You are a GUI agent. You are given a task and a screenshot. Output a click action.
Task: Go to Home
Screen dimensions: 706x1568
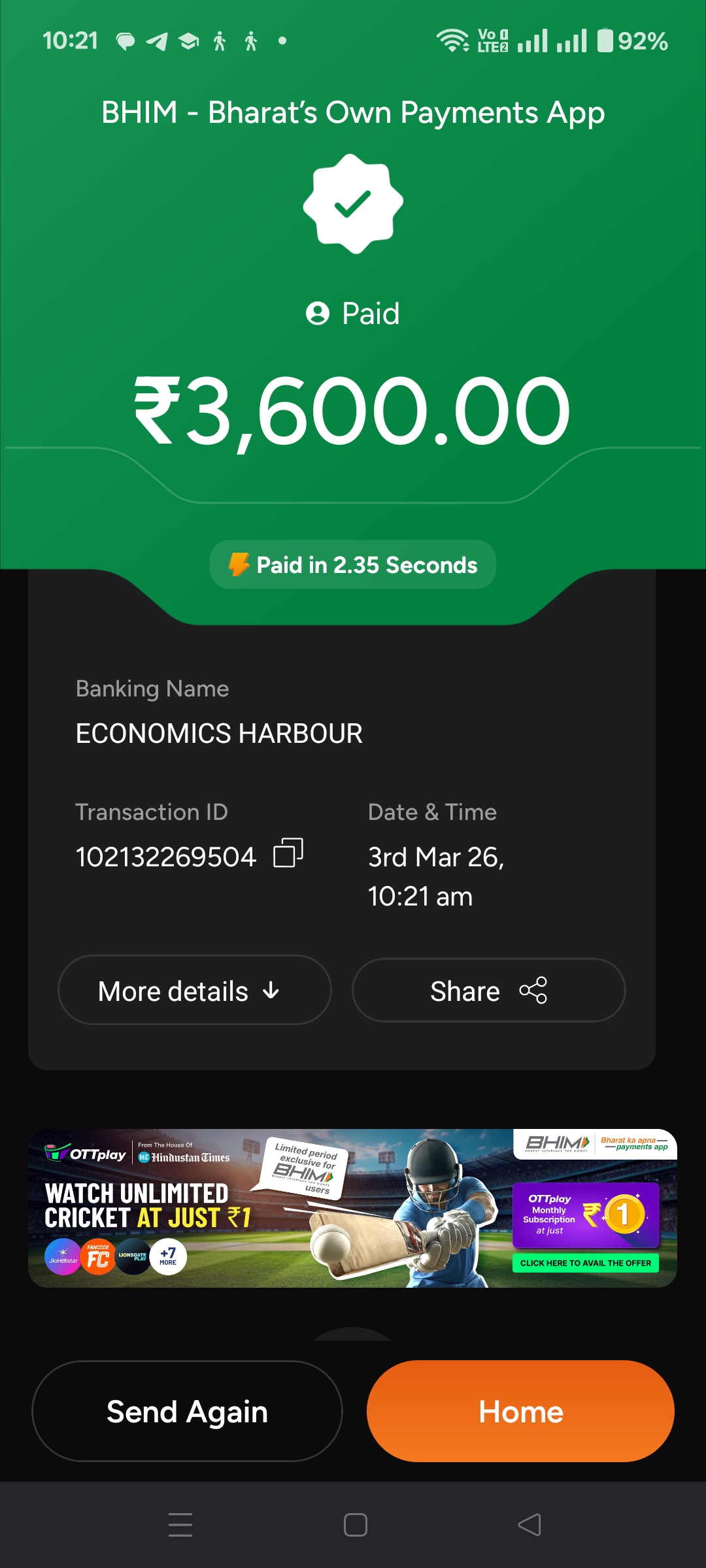coord(520,1411)
